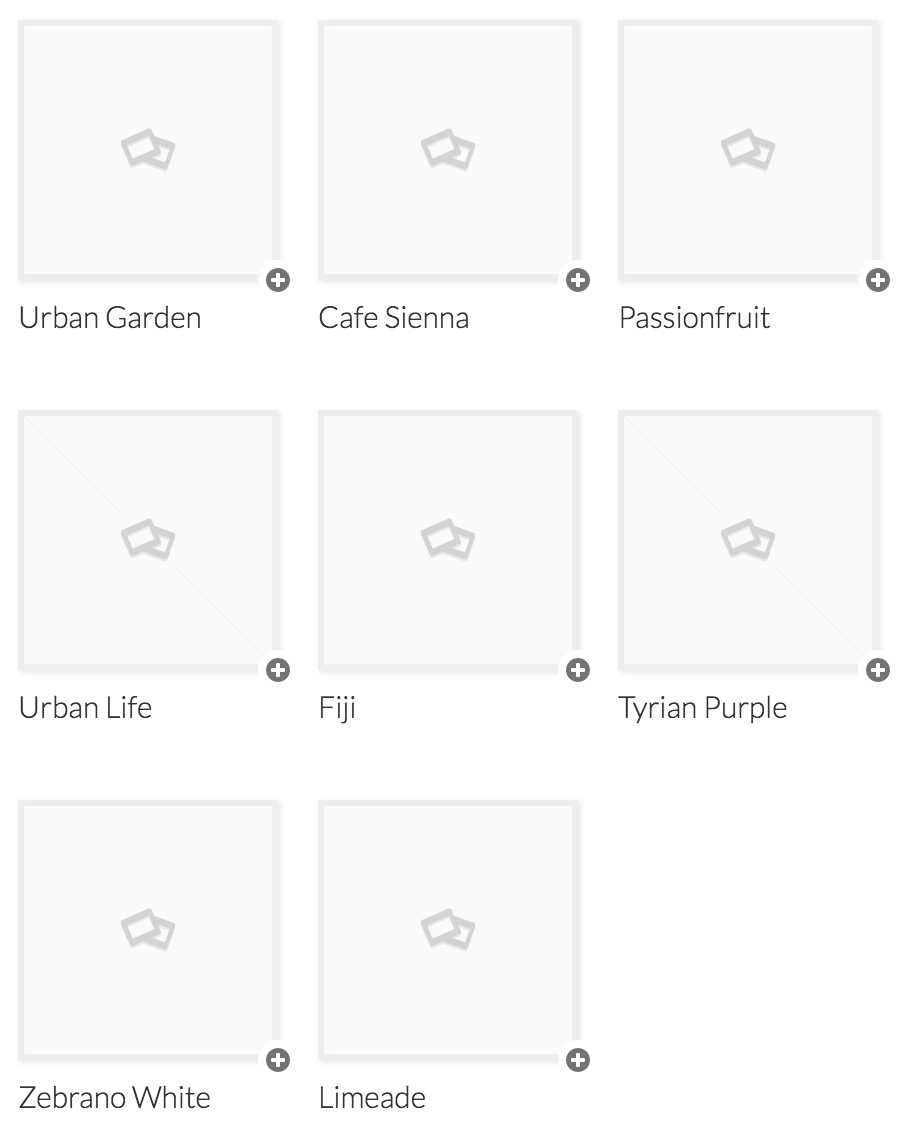Tap the plus icon on Urban Life

278,670
